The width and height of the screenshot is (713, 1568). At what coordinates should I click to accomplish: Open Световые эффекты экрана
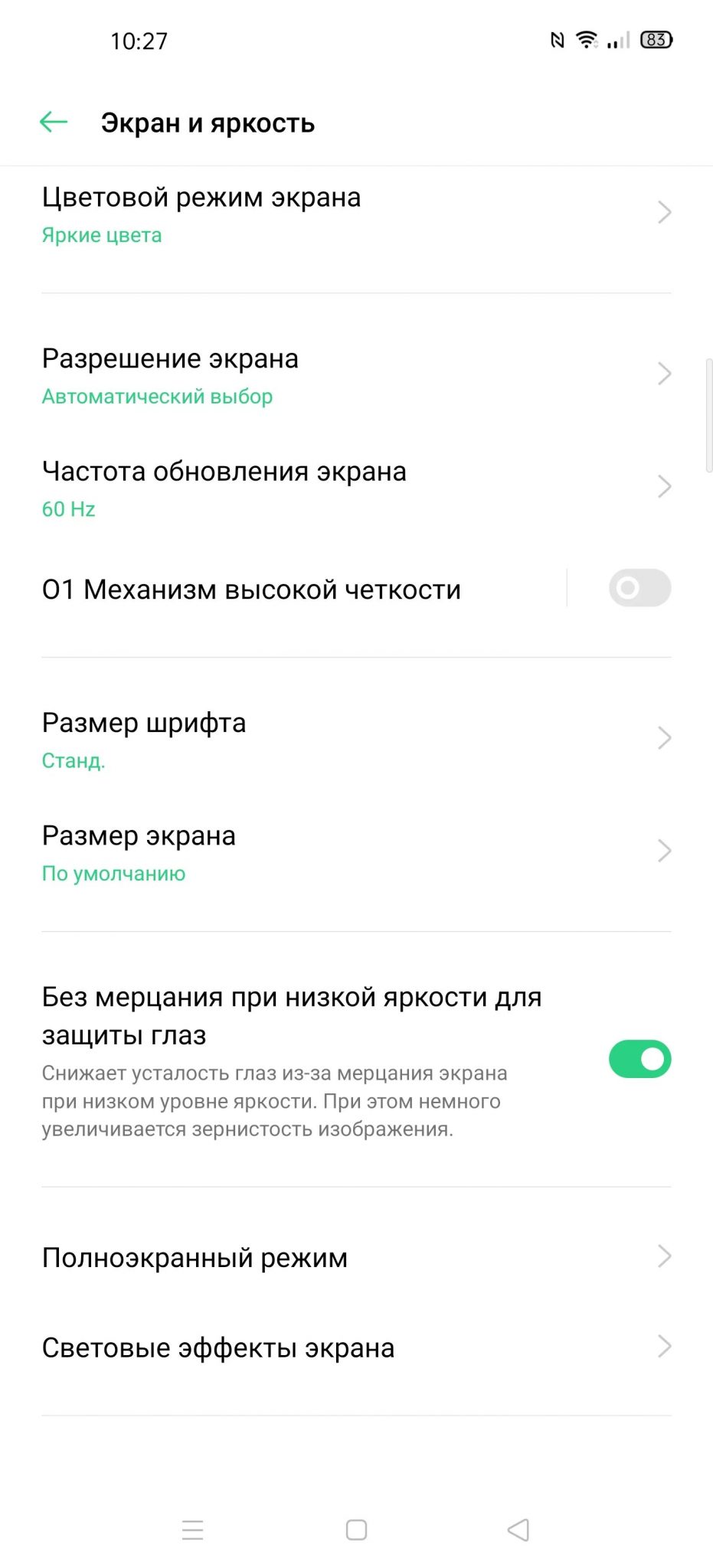point(356,1347)
